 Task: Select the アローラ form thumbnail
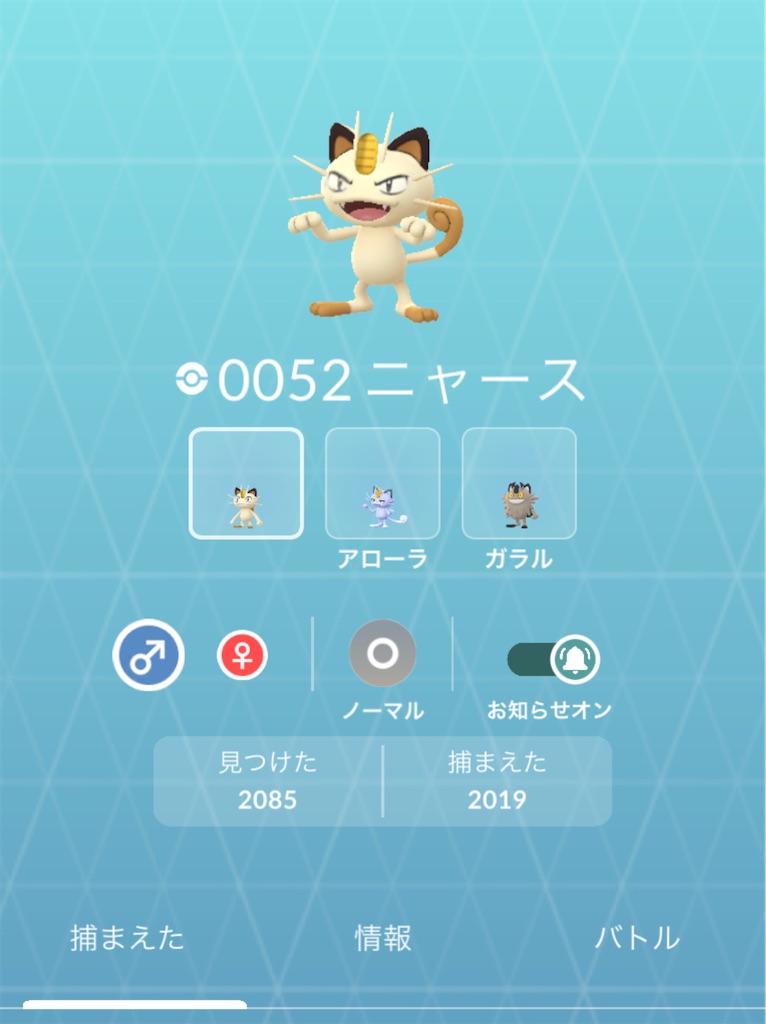382,484
